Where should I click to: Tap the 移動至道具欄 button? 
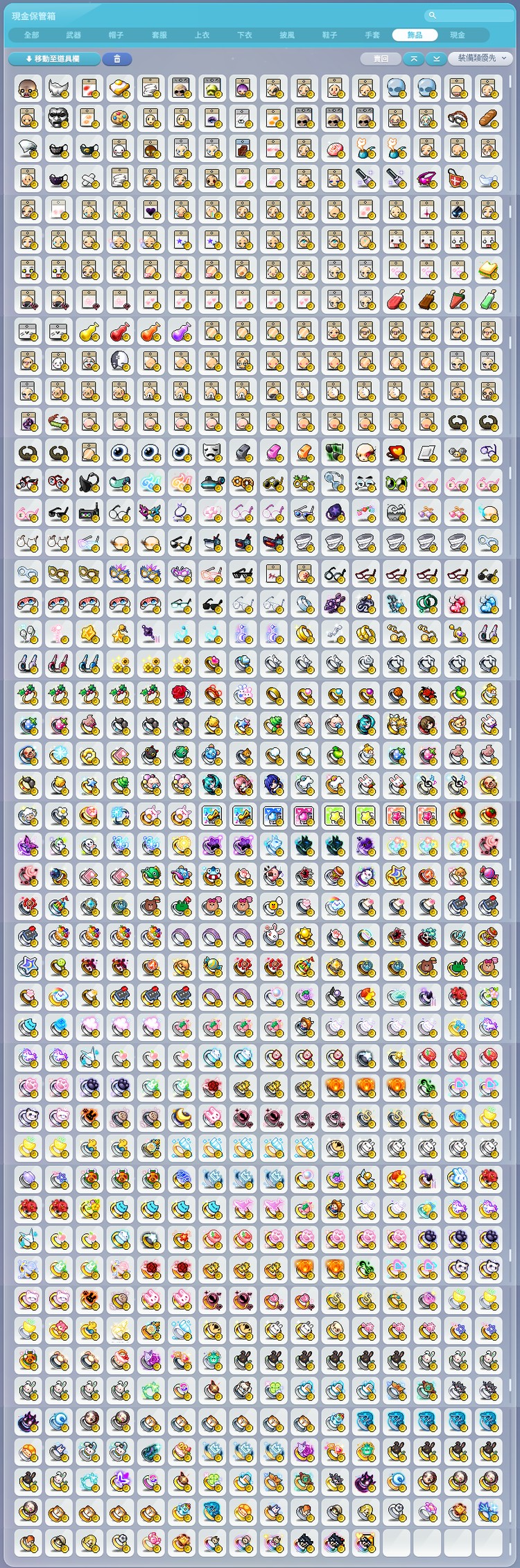point(53,59)
